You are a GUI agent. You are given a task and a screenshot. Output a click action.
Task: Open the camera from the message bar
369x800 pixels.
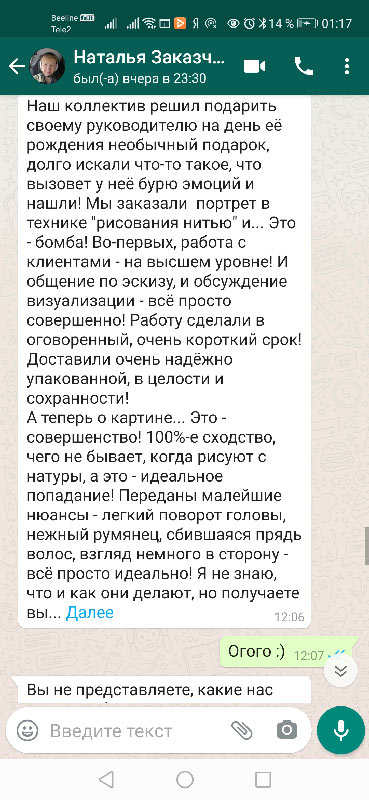coord(287,730)
